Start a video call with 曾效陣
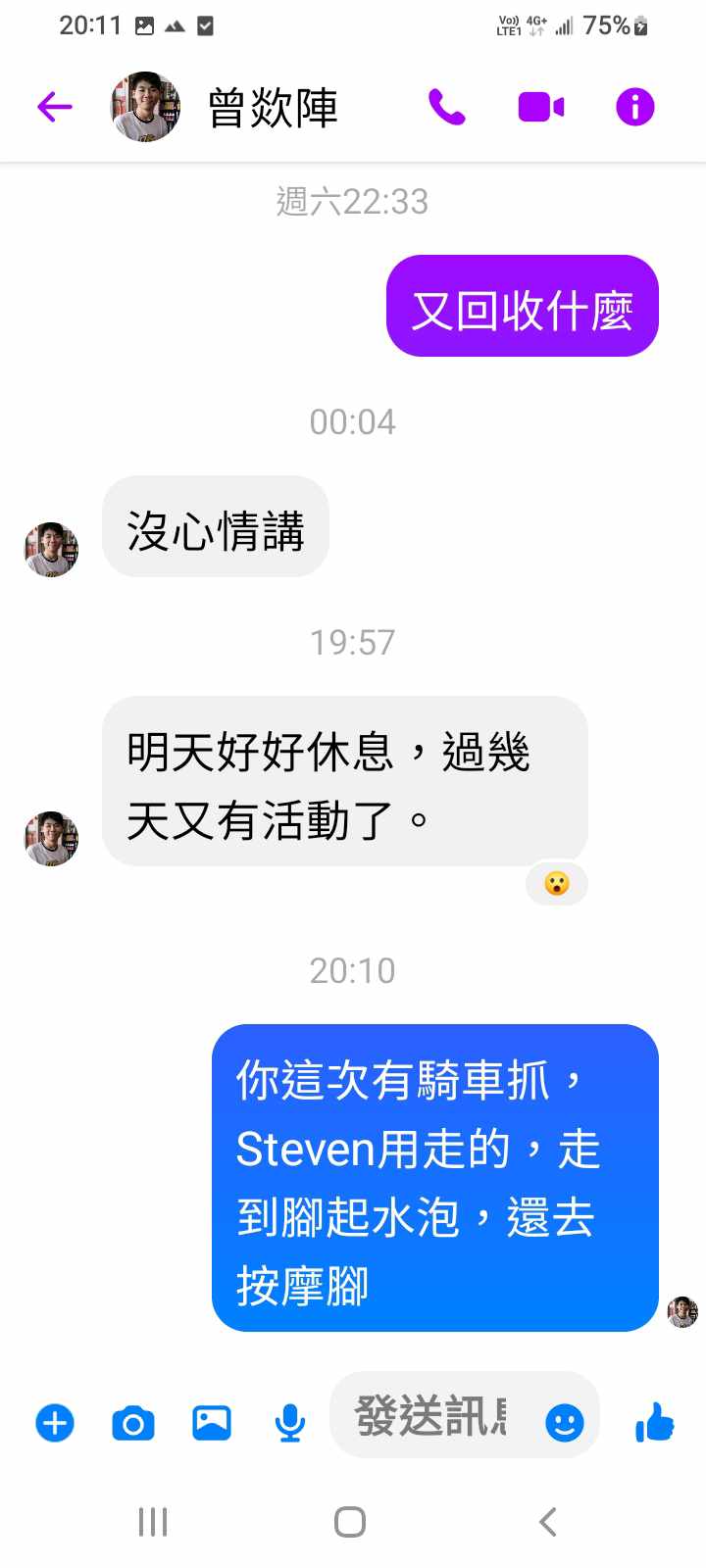Viewport: 706px width, 1568px height. (x=540, y=107)
